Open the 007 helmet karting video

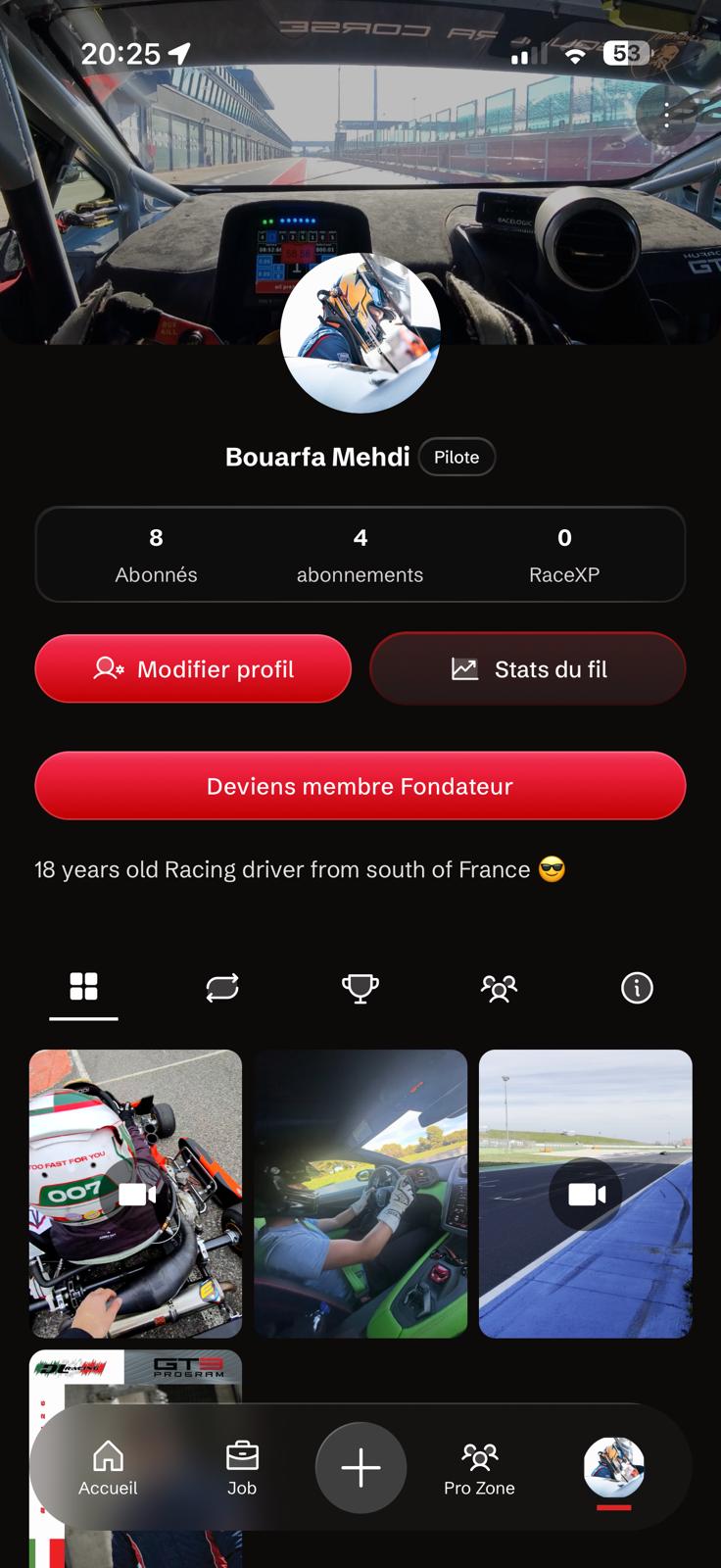(135, 1194)
